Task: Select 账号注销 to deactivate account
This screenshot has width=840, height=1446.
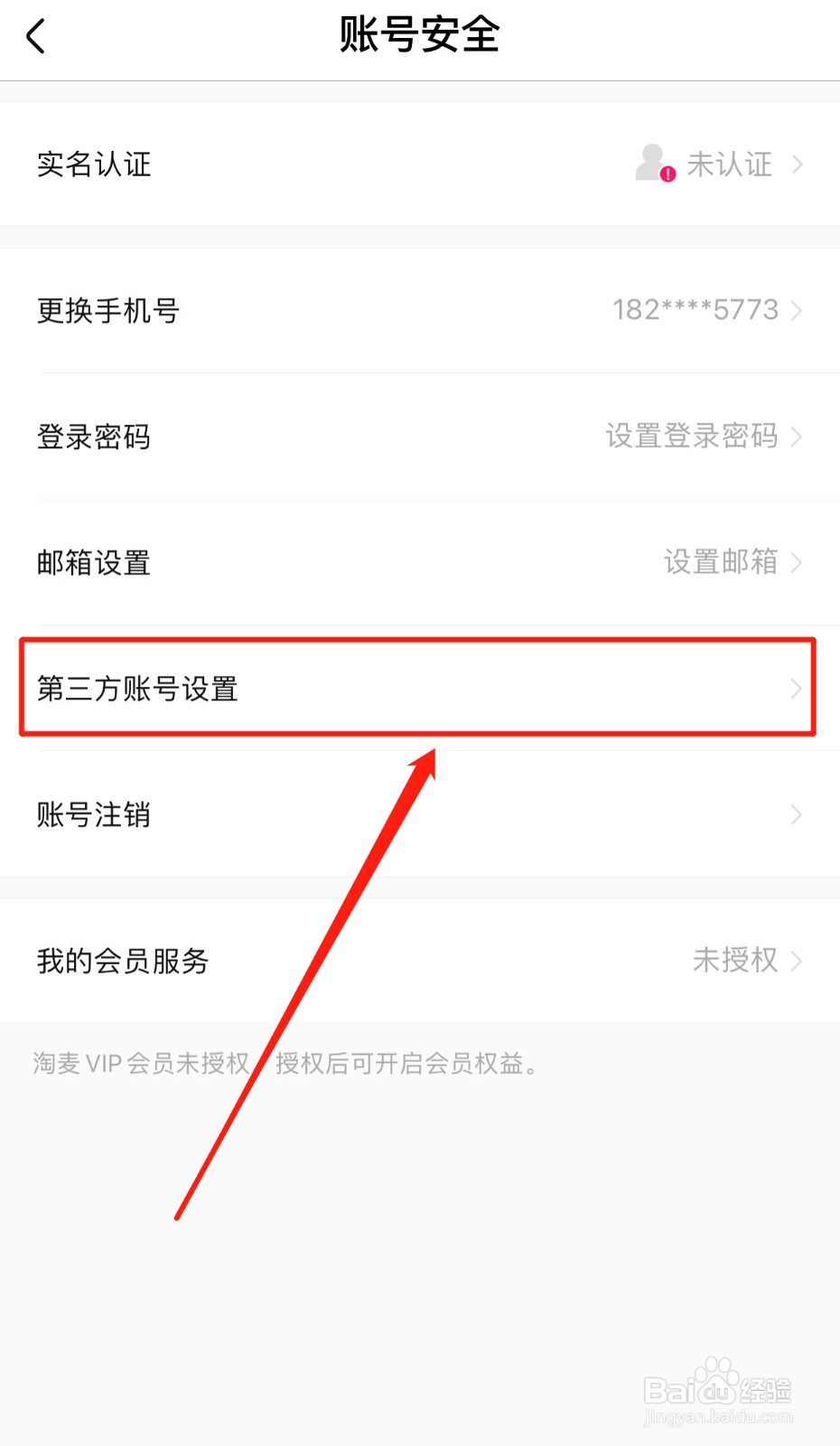Action: [x=93, y=814]
